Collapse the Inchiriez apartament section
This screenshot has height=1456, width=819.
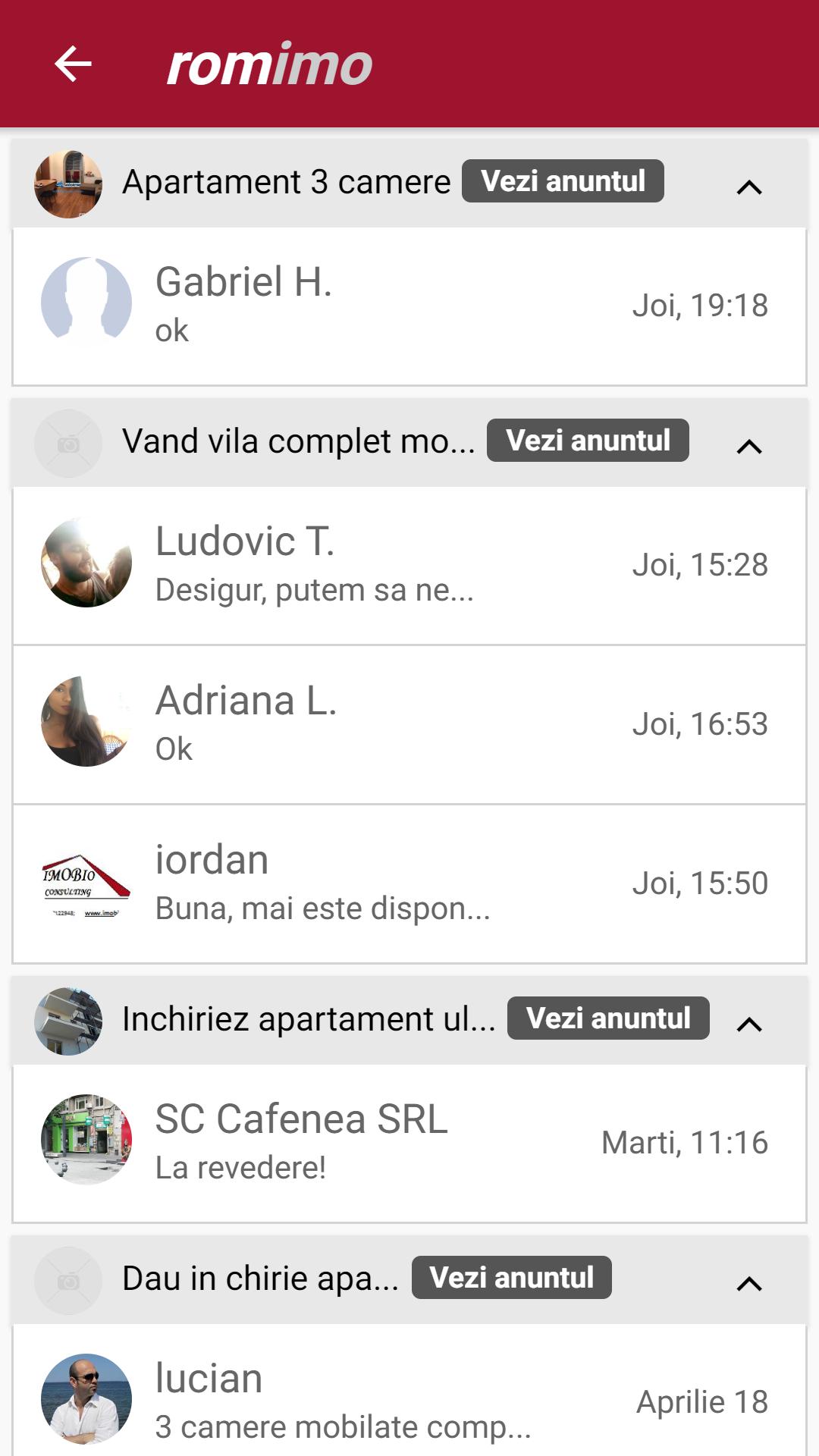click(x=749, y=1023)
